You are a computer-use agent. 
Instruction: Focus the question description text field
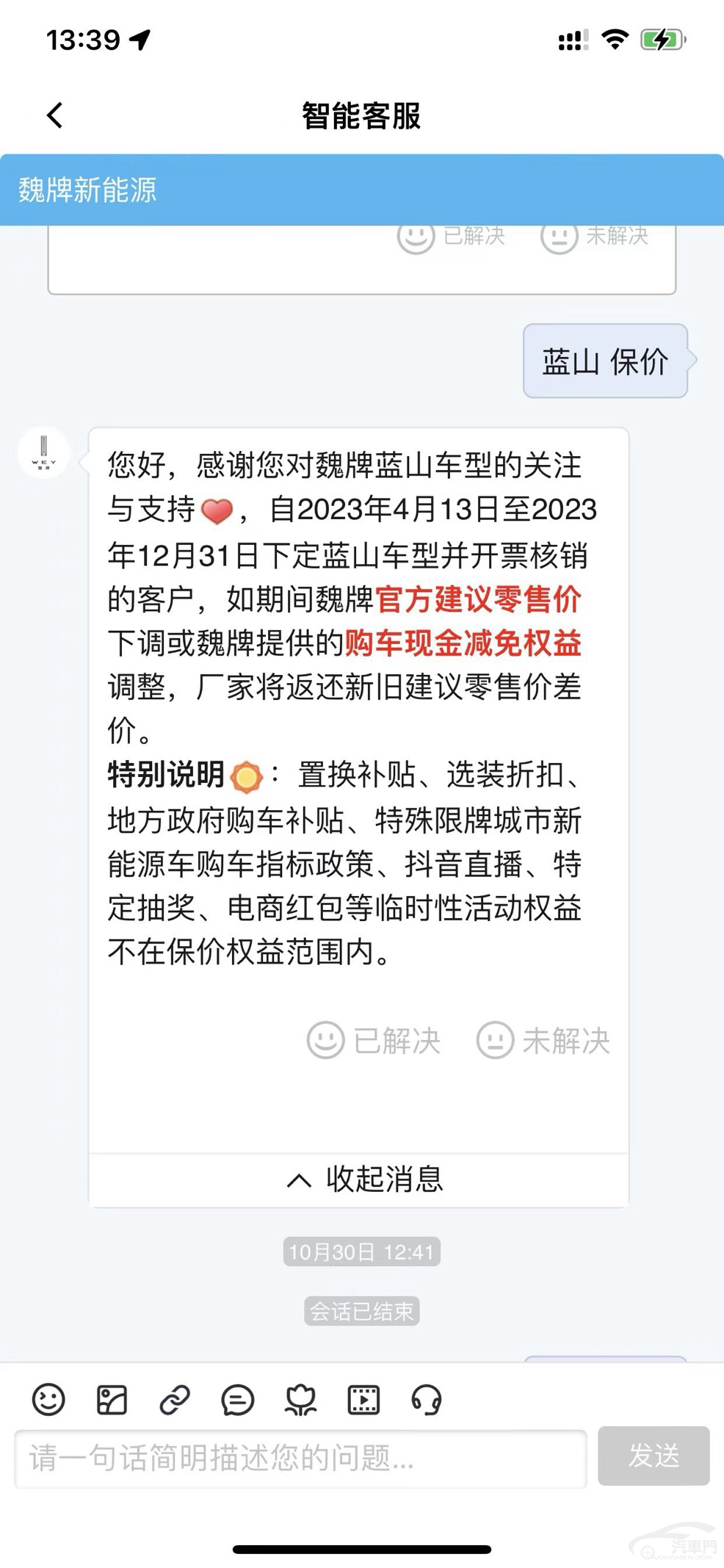300,1459
